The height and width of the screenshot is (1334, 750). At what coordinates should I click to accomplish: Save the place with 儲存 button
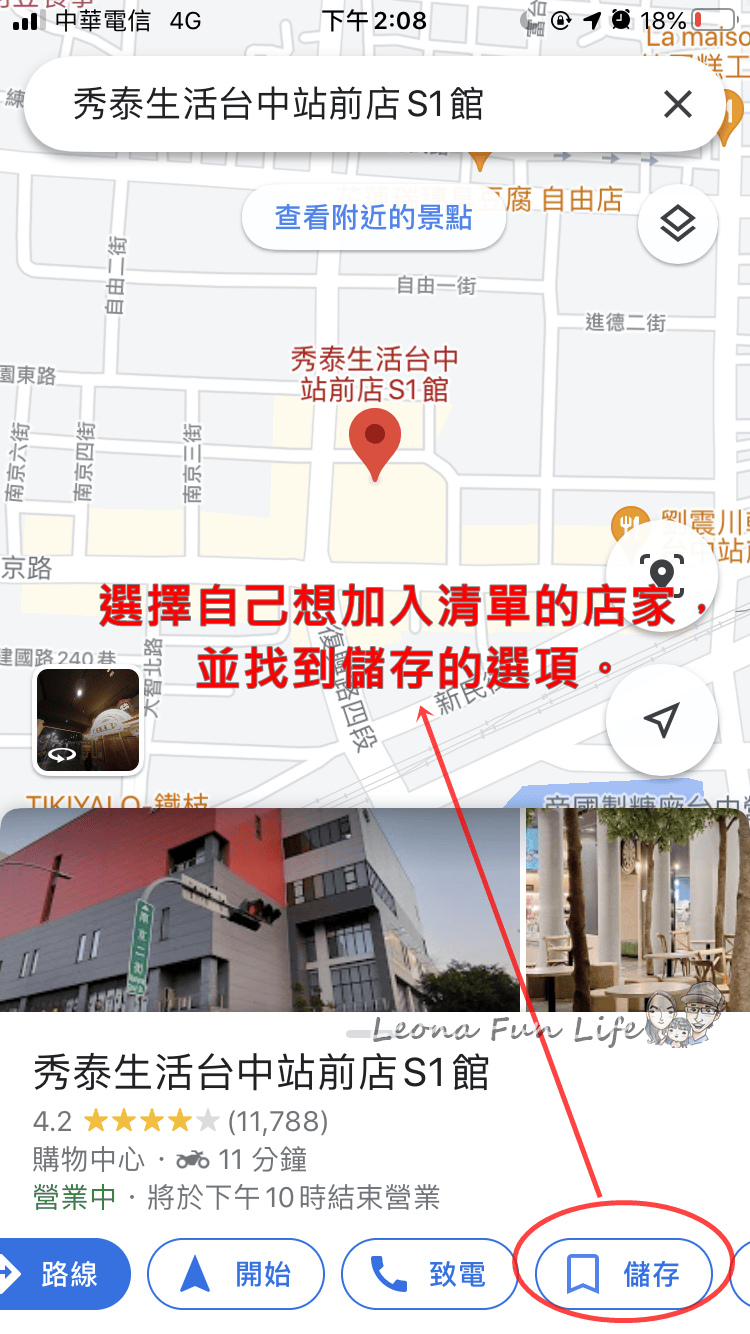click(x=623, y=1274)
